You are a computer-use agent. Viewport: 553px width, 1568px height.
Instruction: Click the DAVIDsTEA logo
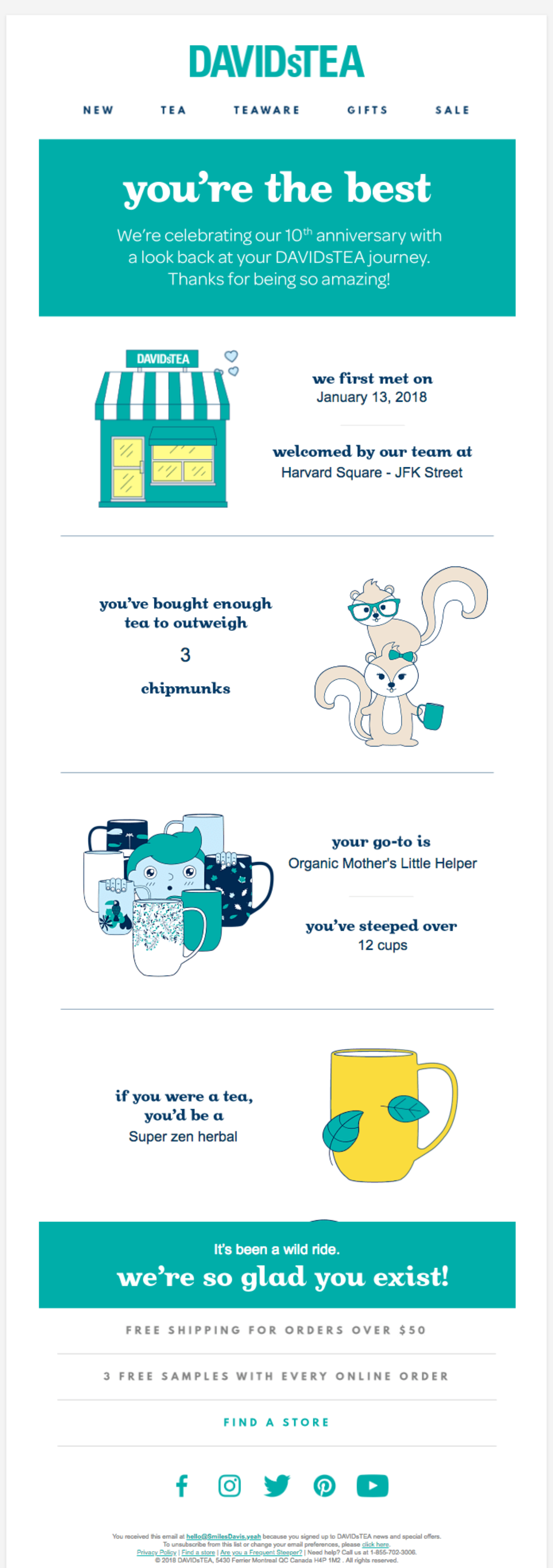pos(276,60)
